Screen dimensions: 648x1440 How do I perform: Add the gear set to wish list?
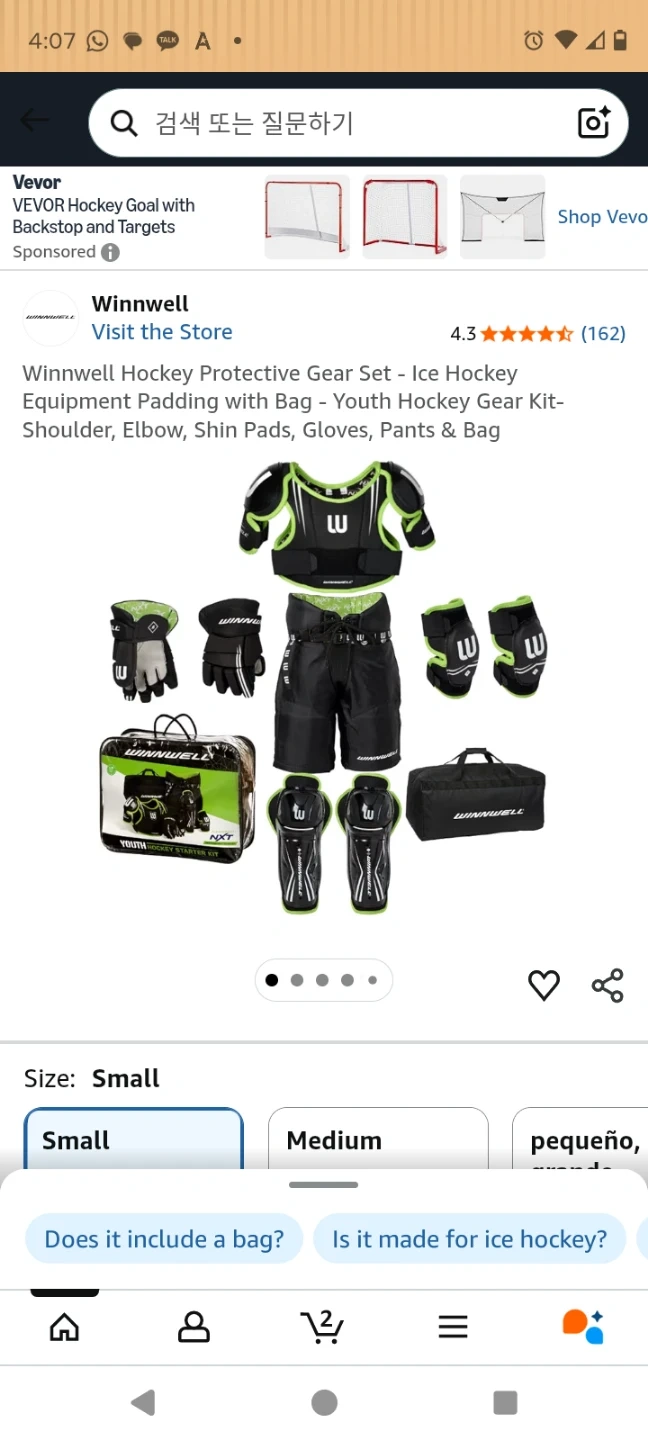tap(544, 985)
